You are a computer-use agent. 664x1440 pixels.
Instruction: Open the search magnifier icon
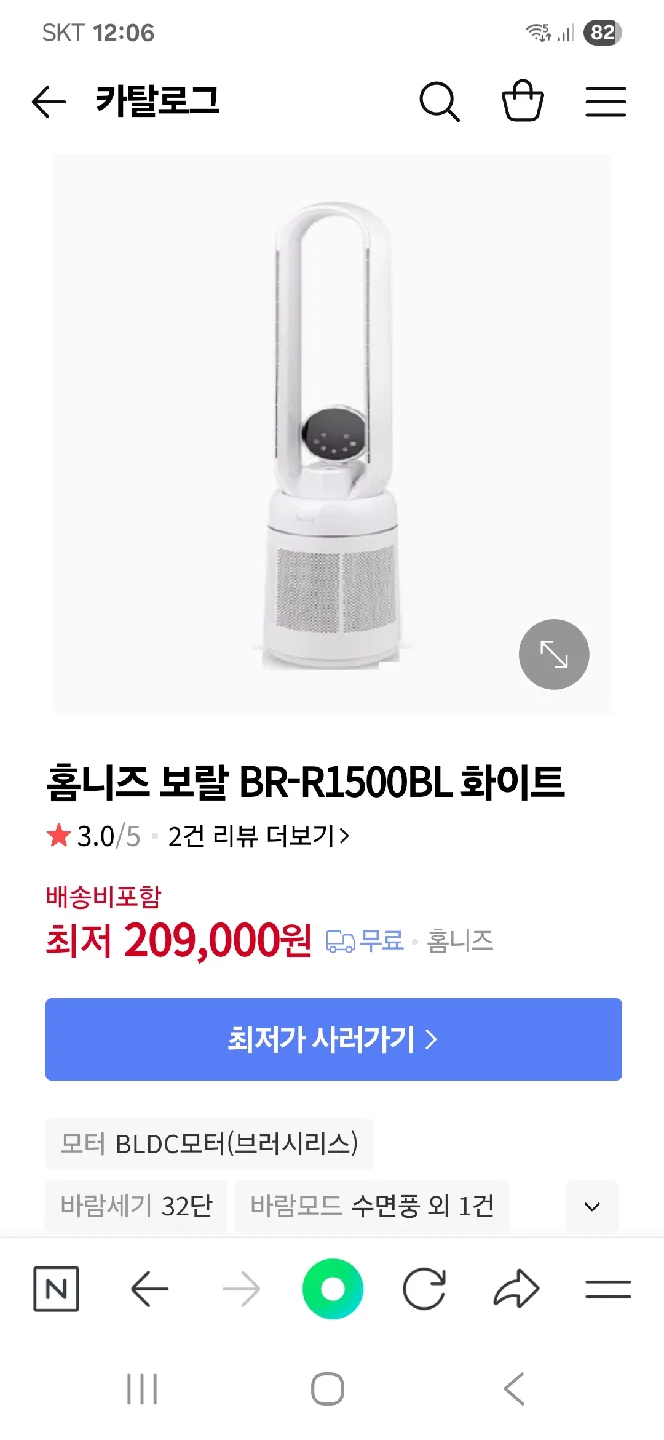point(439,102)
